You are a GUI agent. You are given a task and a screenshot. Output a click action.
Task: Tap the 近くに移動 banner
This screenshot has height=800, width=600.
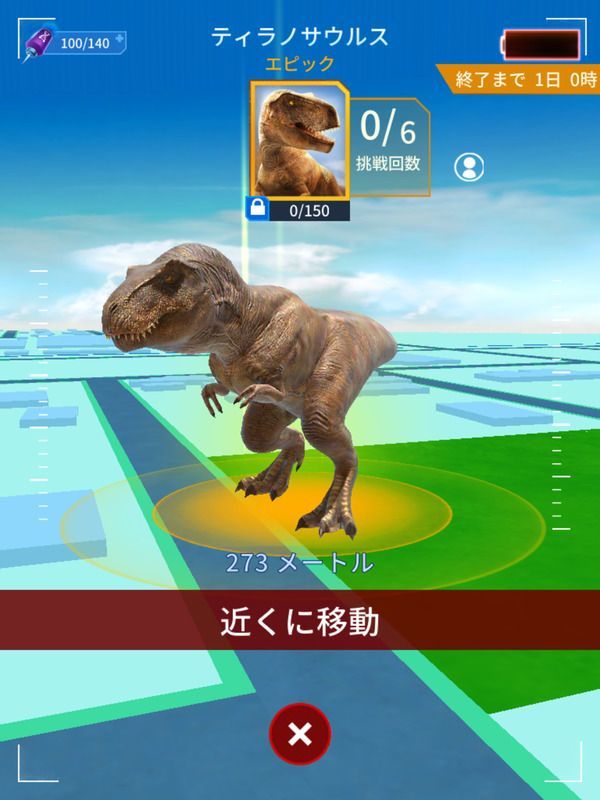[x=300, y=621]
